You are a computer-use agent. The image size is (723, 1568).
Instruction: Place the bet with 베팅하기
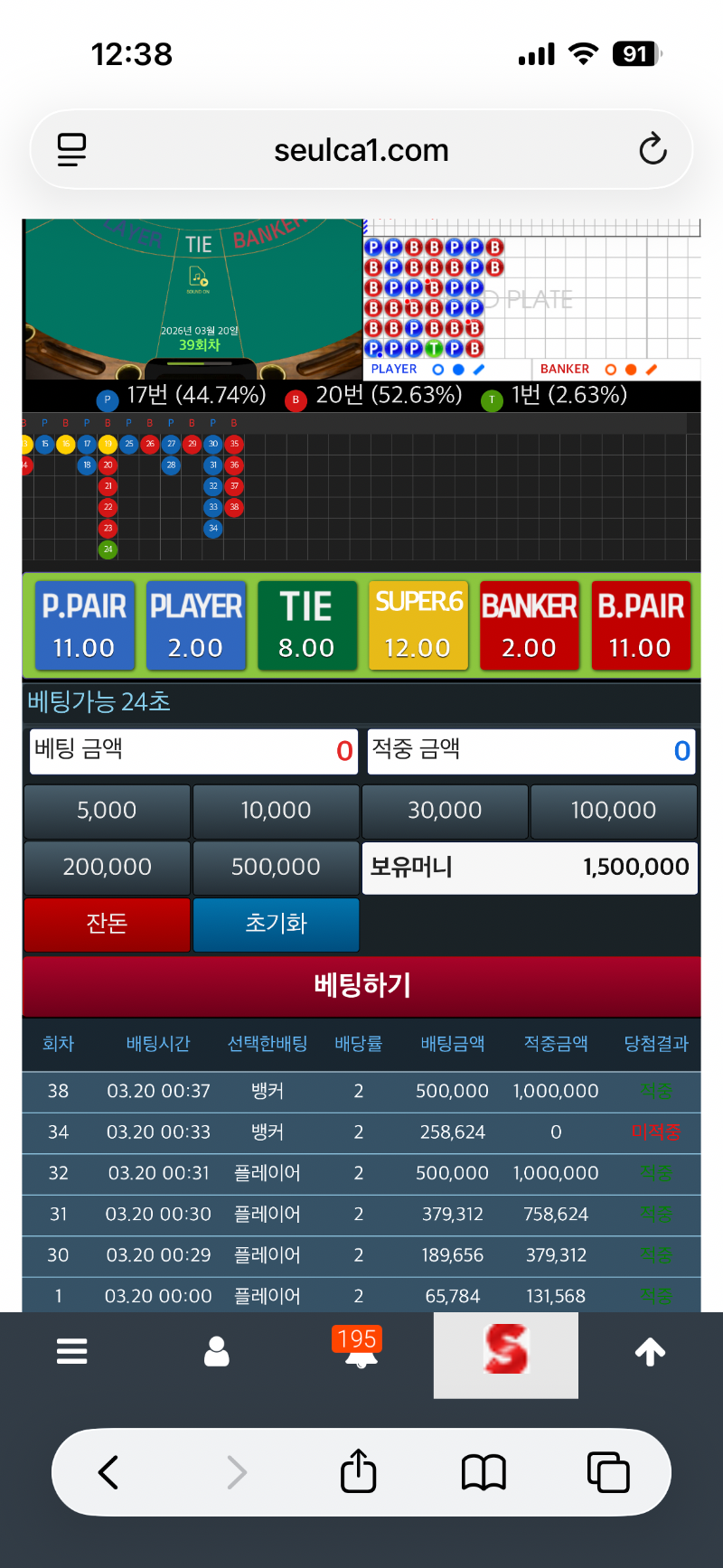point(361,985)
